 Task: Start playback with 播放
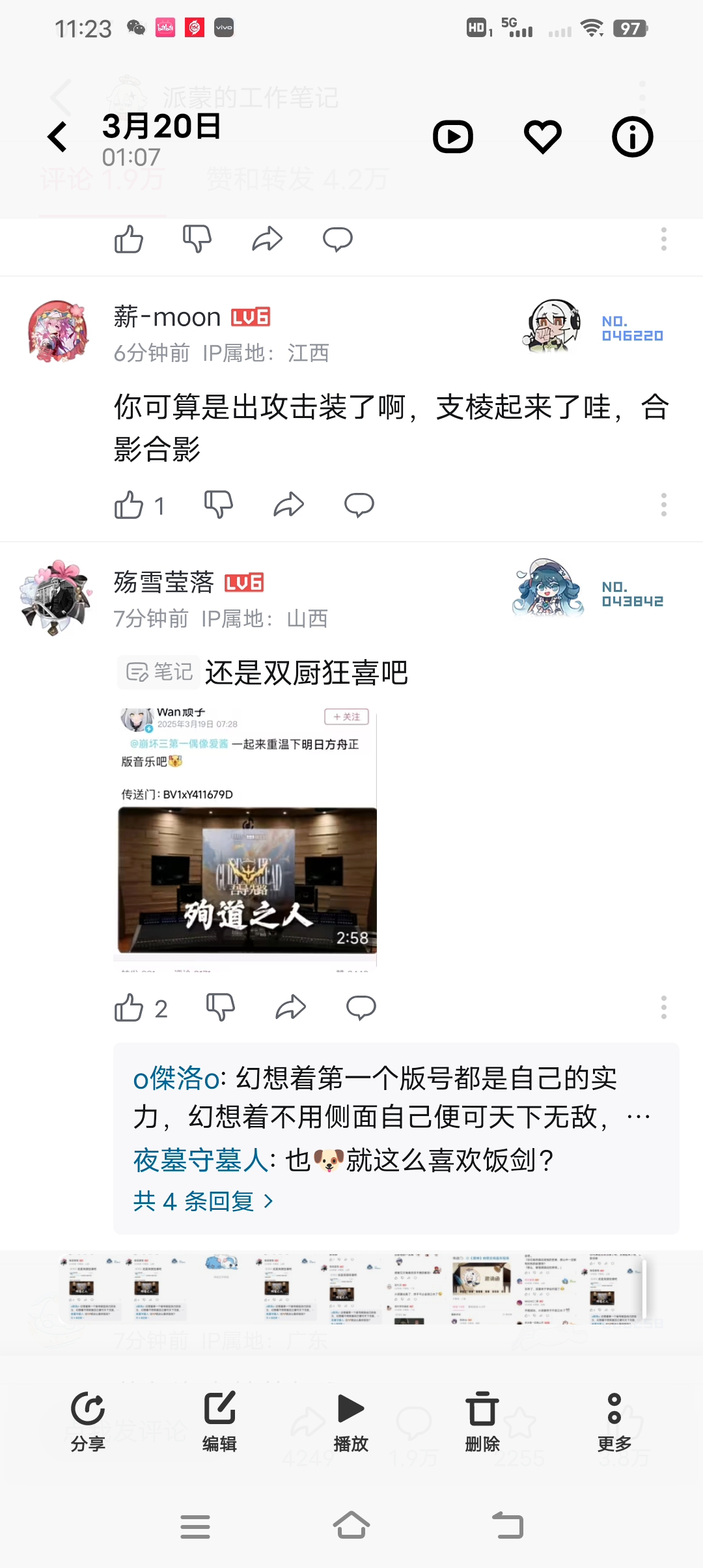351,1421
